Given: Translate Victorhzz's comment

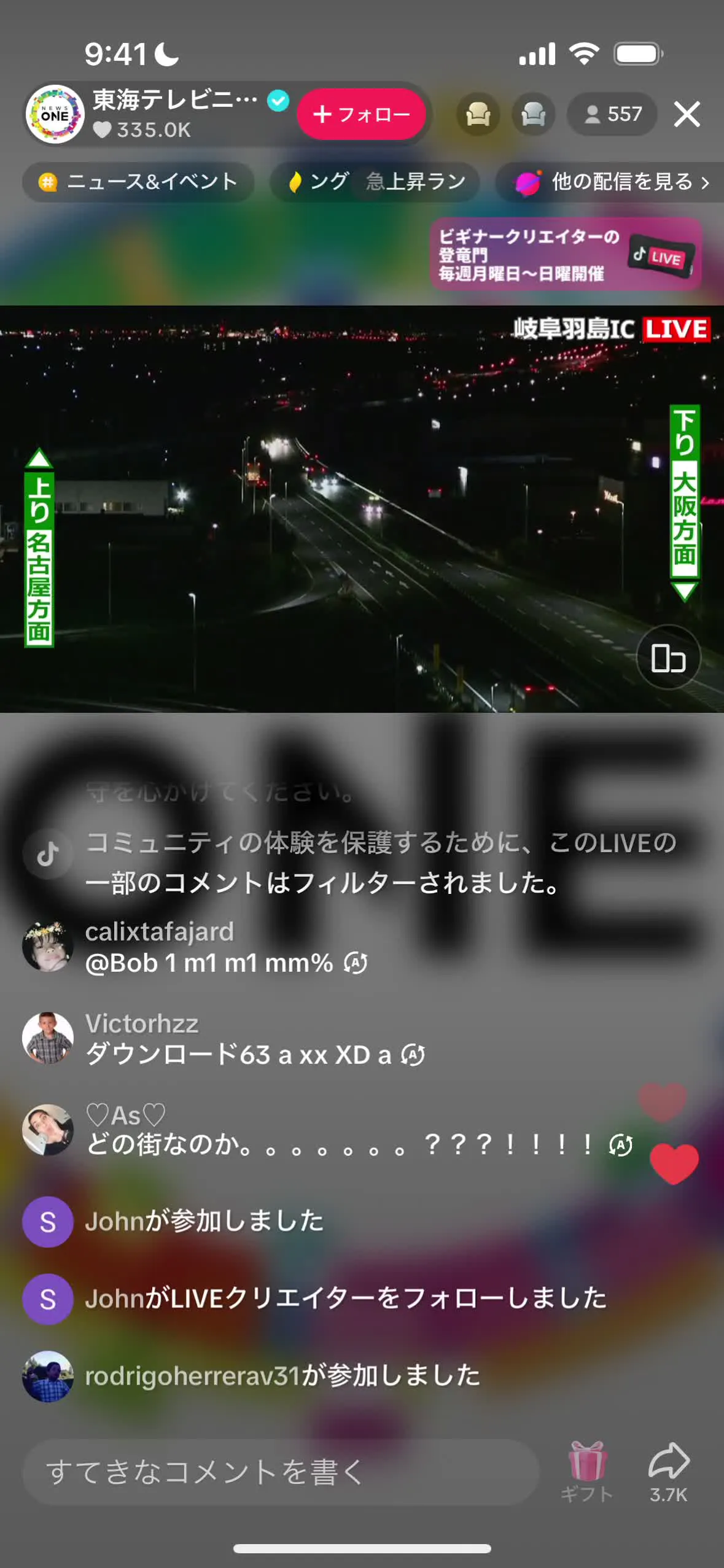Looking at the screenshot, I should click(x=413, y=1055).
